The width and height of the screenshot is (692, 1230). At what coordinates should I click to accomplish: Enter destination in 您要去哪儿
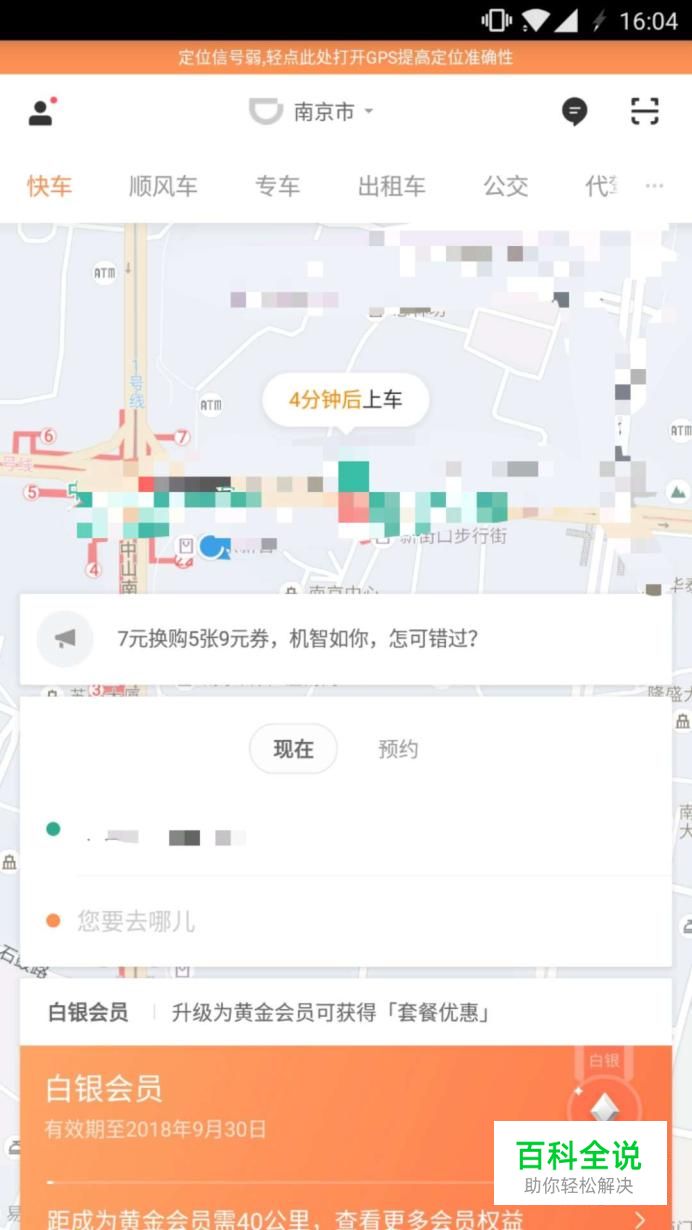coord(300,921)
